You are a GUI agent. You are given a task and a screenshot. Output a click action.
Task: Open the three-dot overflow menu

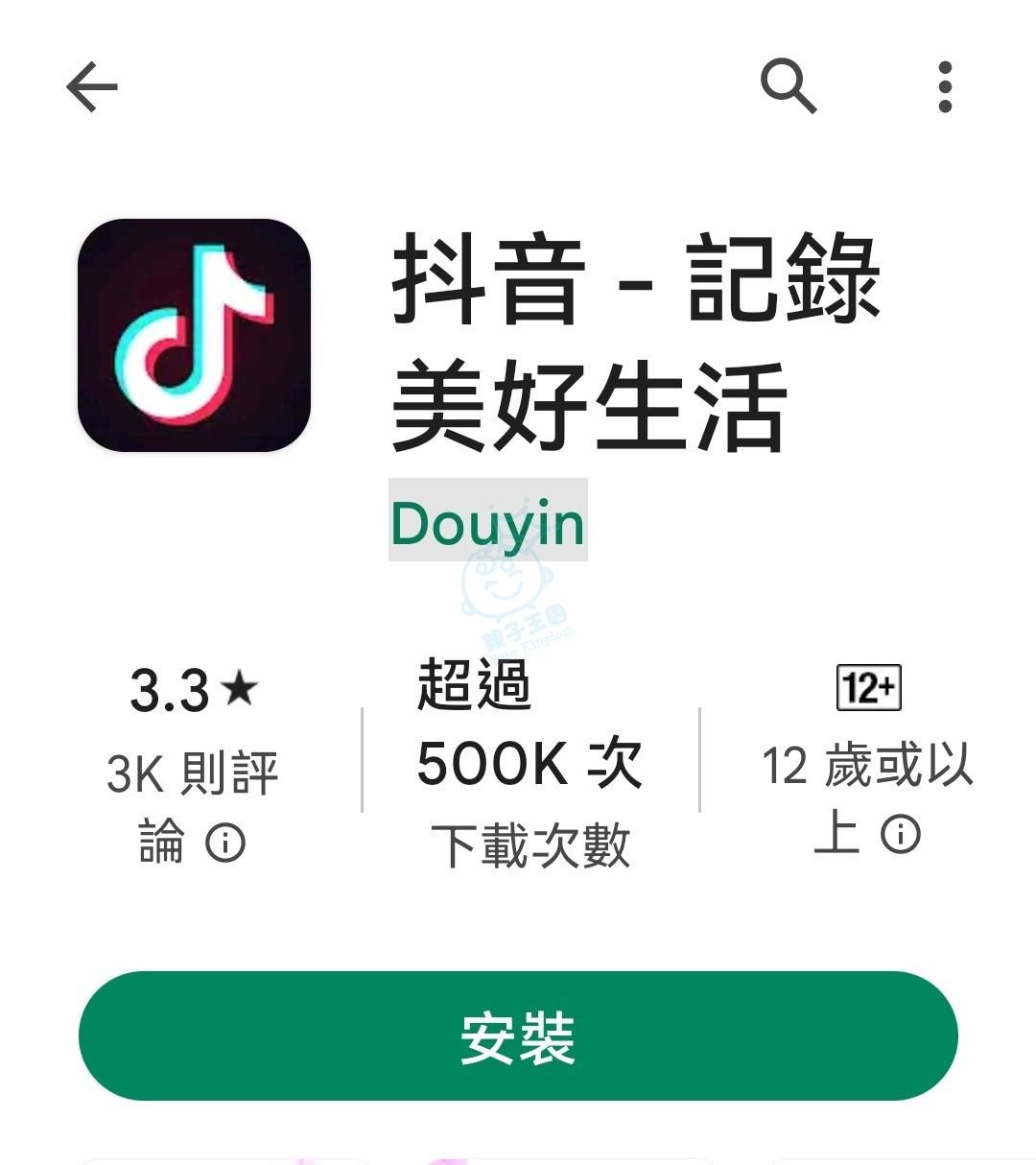(x=945, y=87)
